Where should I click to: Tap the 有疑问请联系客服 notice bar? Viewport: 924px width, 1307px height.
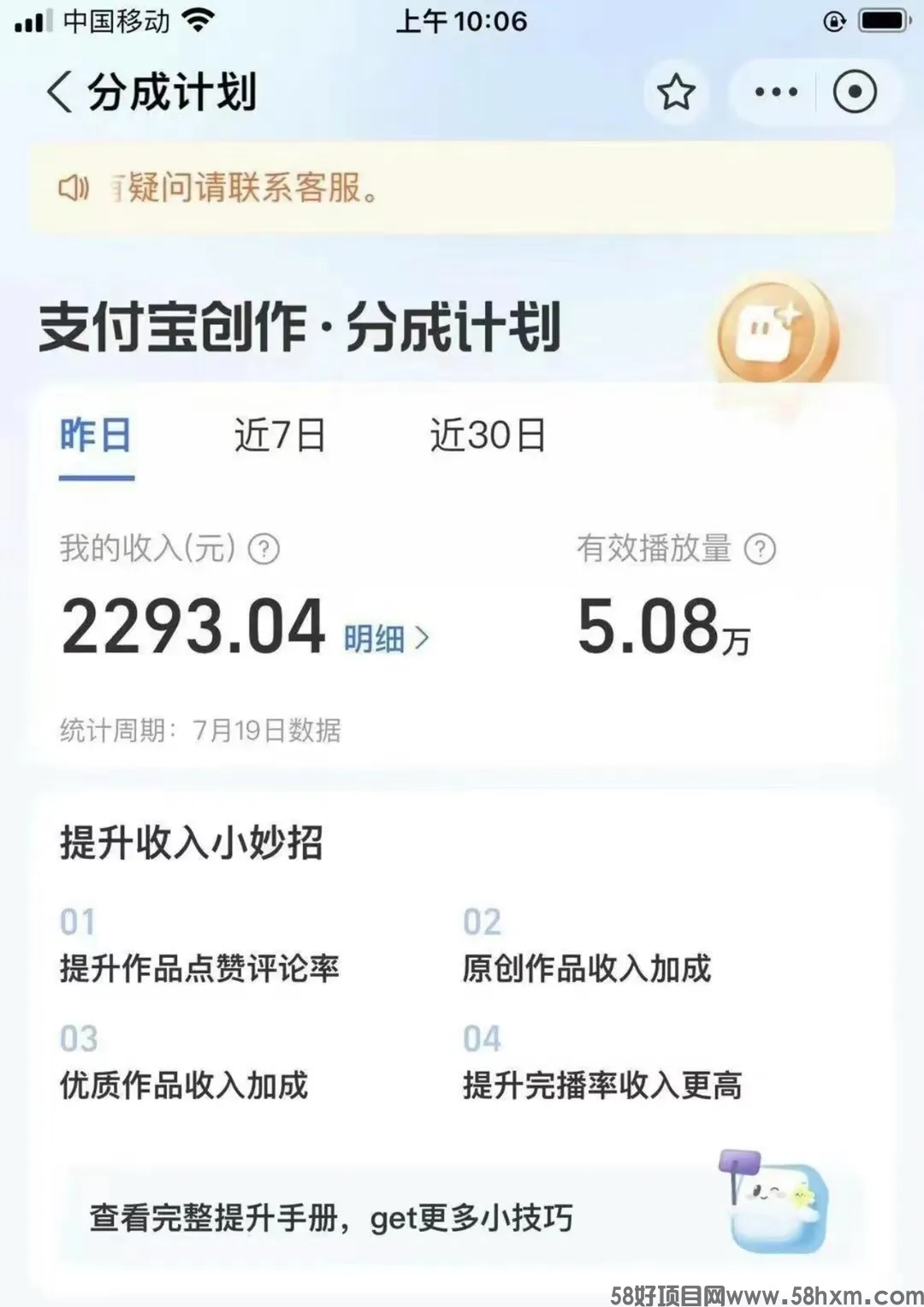pyautogui.click(x=462, y=187)
